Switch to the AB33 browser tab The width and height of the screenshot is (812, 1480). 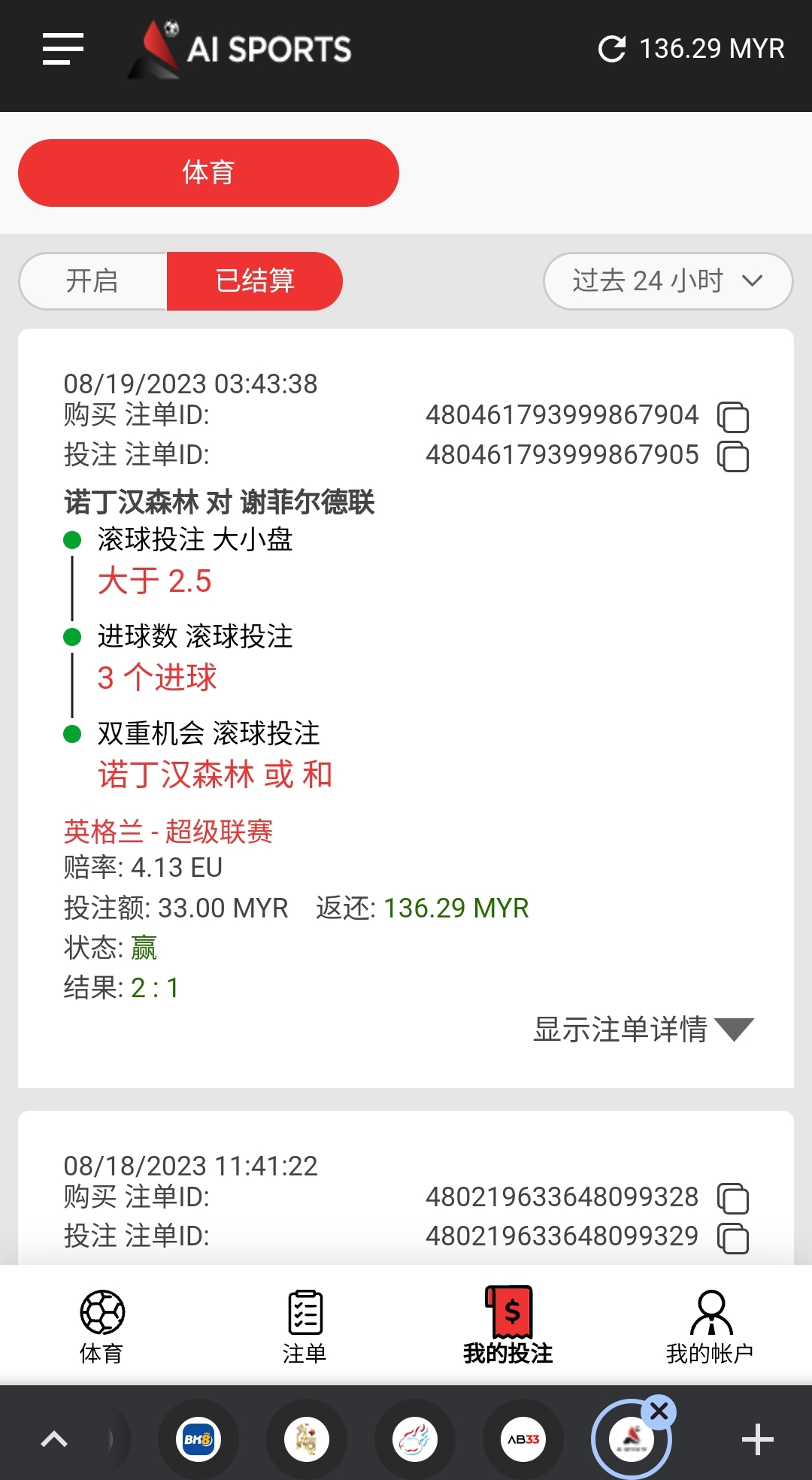(x=523, y=1439)
